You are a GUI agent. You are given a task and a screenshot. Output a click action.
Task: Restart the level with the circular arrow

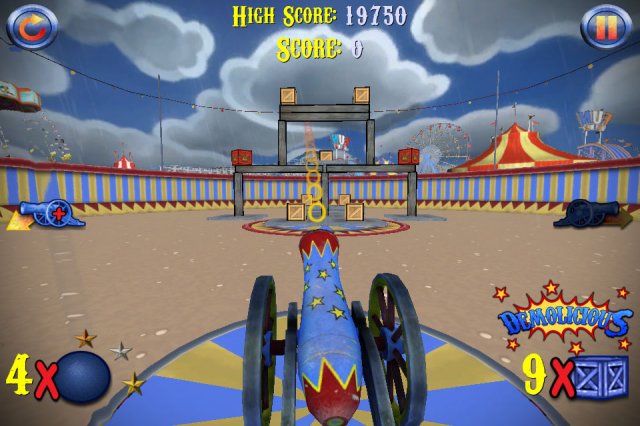(x=32, y=27)
